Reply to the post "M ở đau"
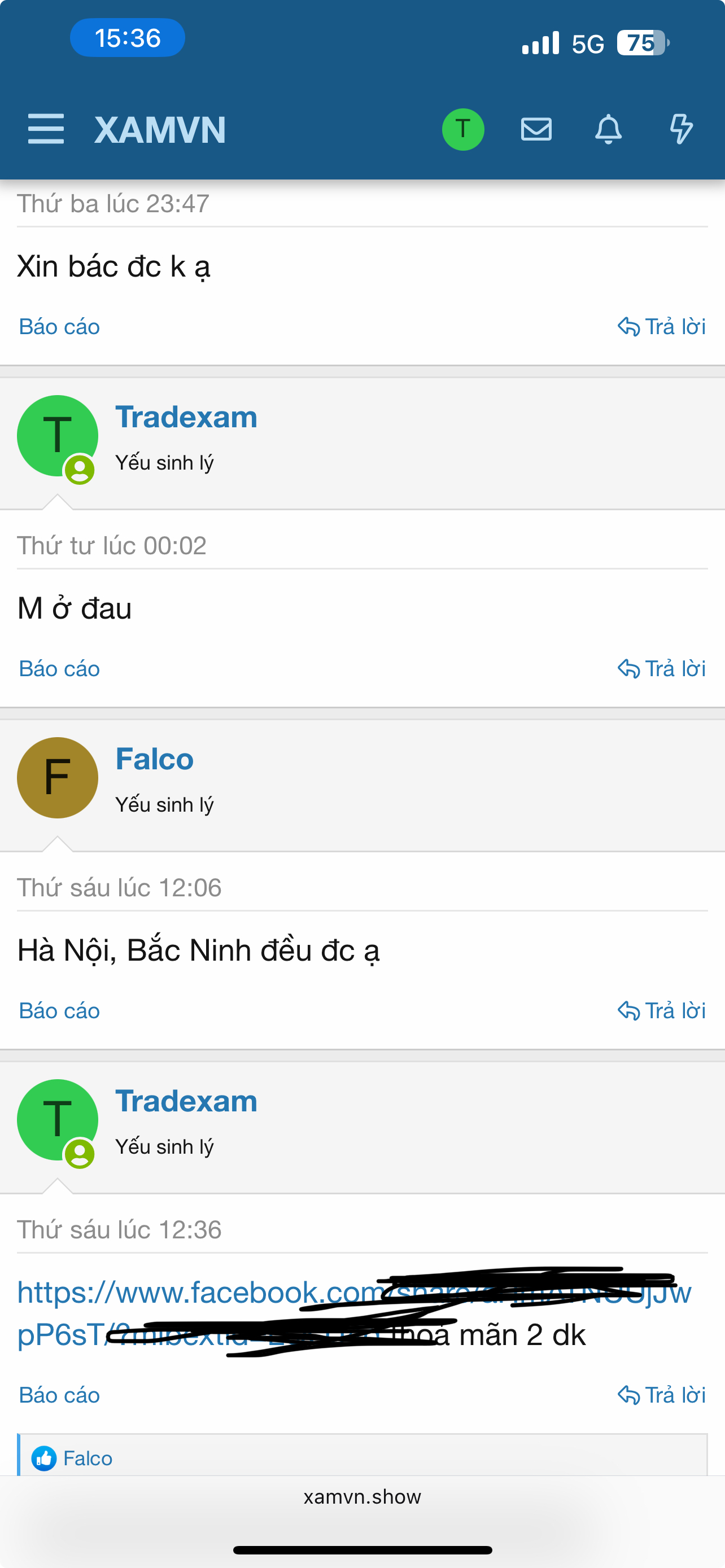The width and height of the screenshot is (725, 1568). click(x=662, y=669)
